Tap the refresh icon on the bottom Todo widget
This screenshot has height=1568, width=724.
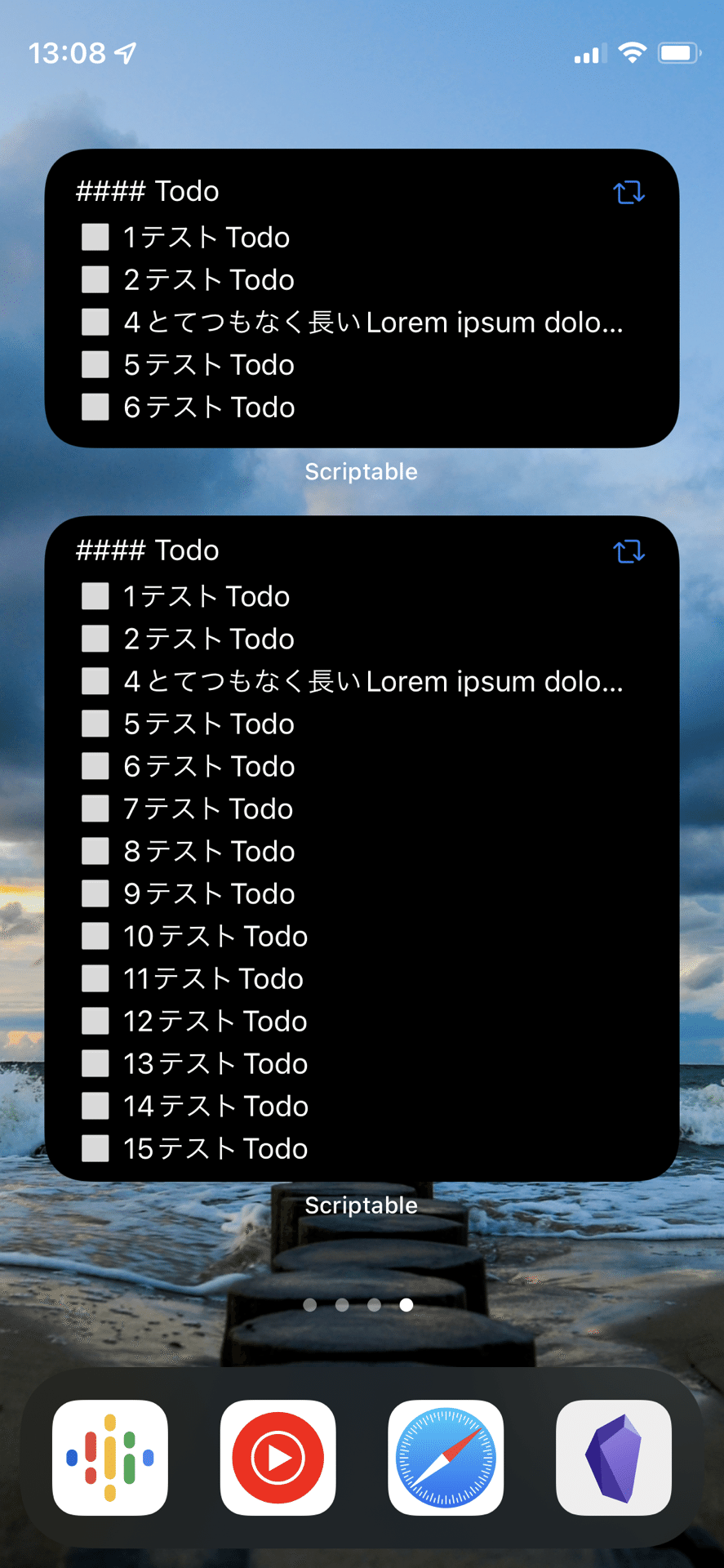point(628,552)
